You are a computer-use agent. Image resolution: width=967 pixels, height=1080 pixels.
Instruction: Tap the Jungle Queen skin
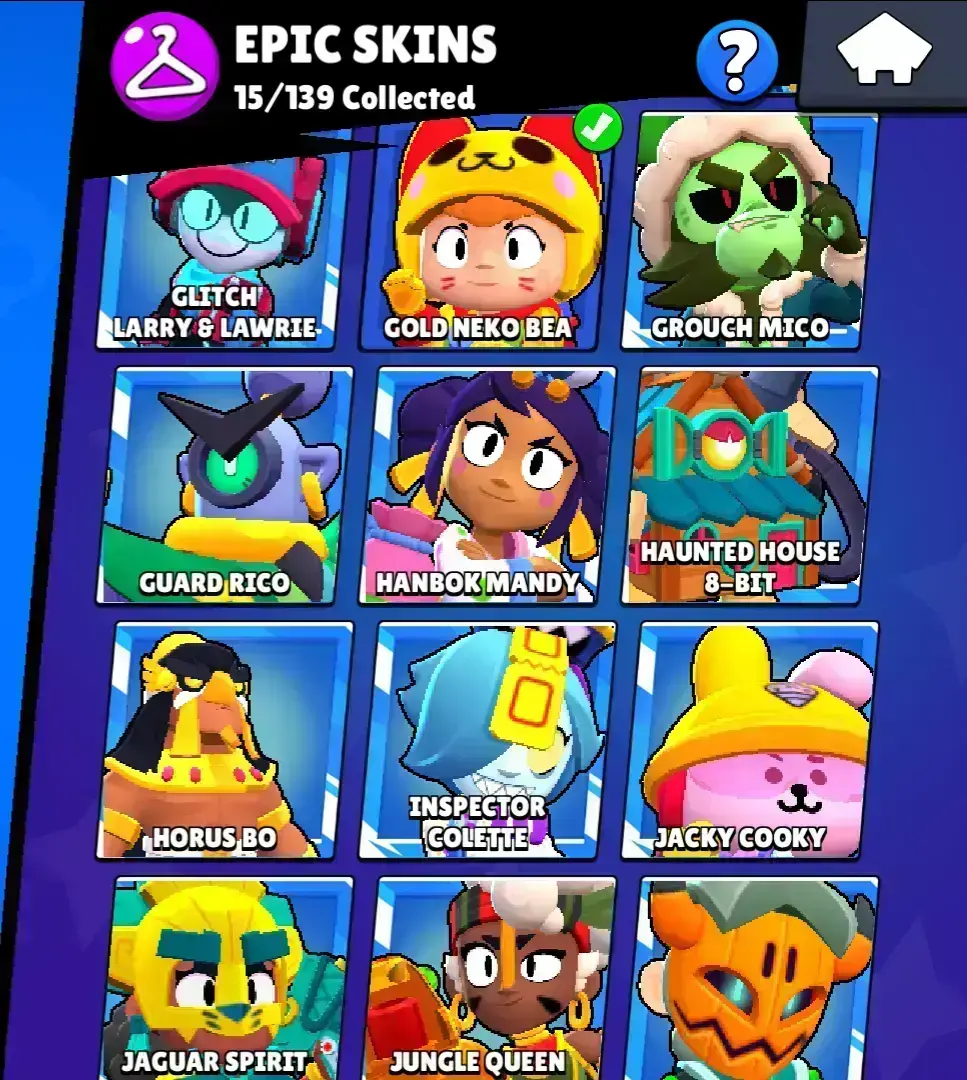tap(490, 980)
